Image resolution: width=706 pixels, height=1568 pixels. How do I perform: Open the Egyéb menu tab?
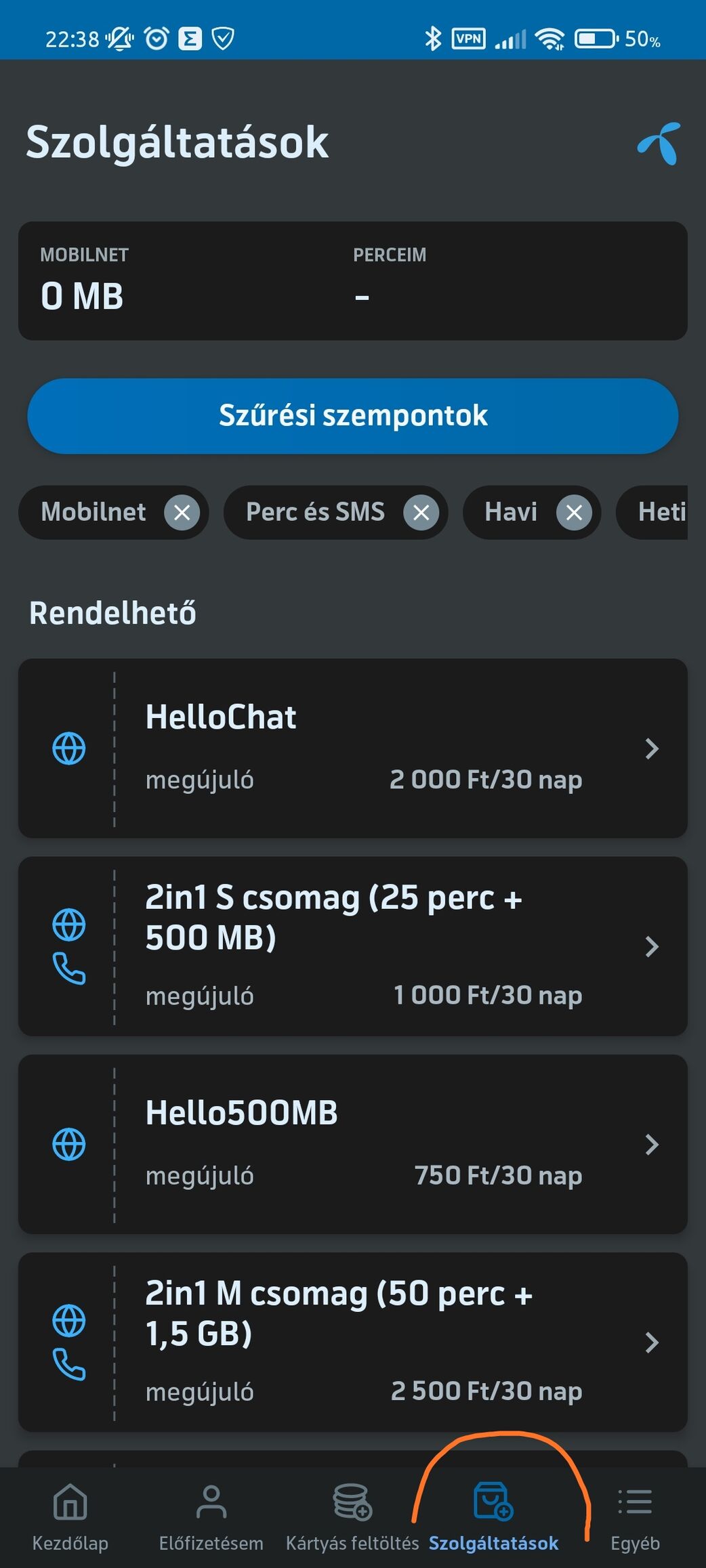tap(635, 1517)
